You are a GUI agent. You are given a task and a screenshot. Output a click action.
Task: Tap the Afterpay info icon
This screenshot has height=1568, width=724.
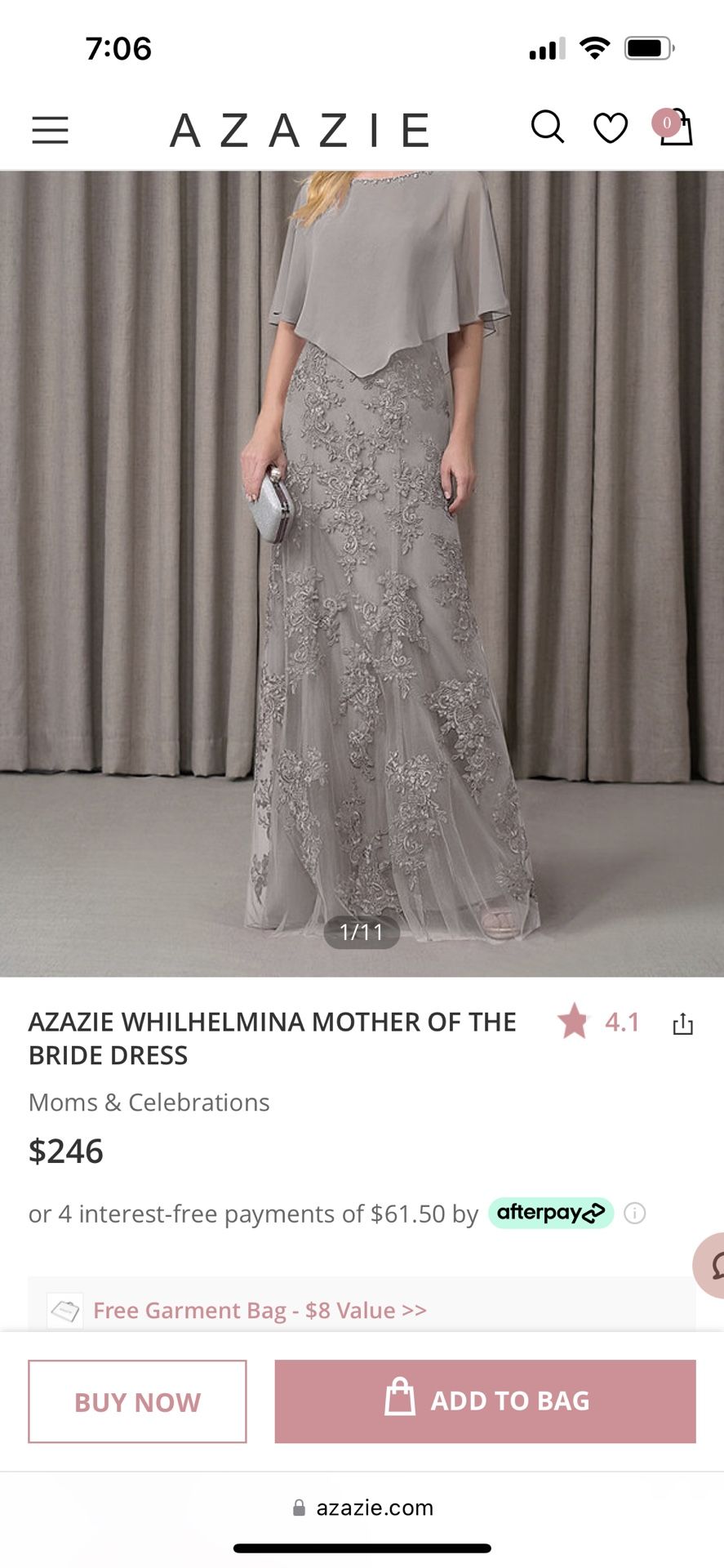pyautogui.click(x=635, y=1213)
